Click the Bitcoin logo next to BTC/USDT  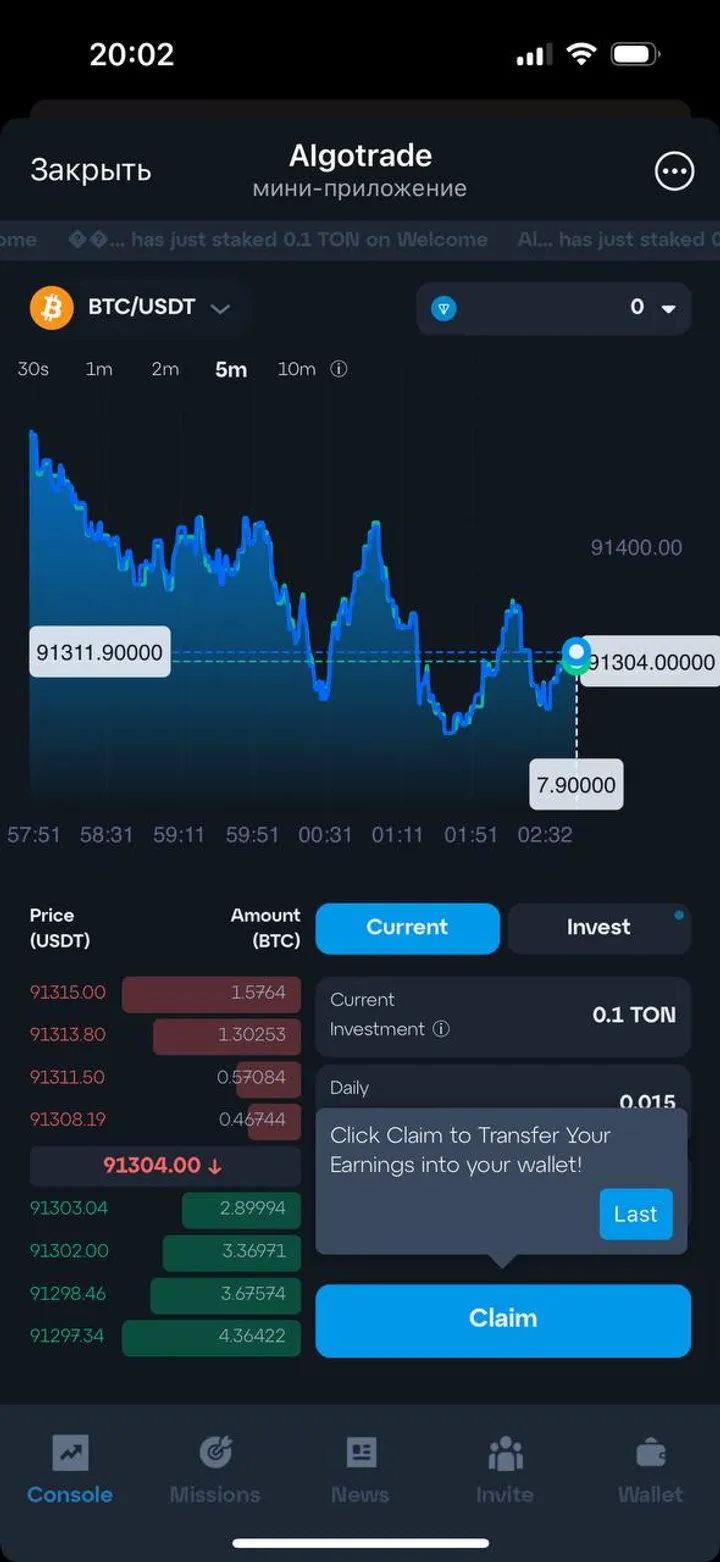point(52,307)
